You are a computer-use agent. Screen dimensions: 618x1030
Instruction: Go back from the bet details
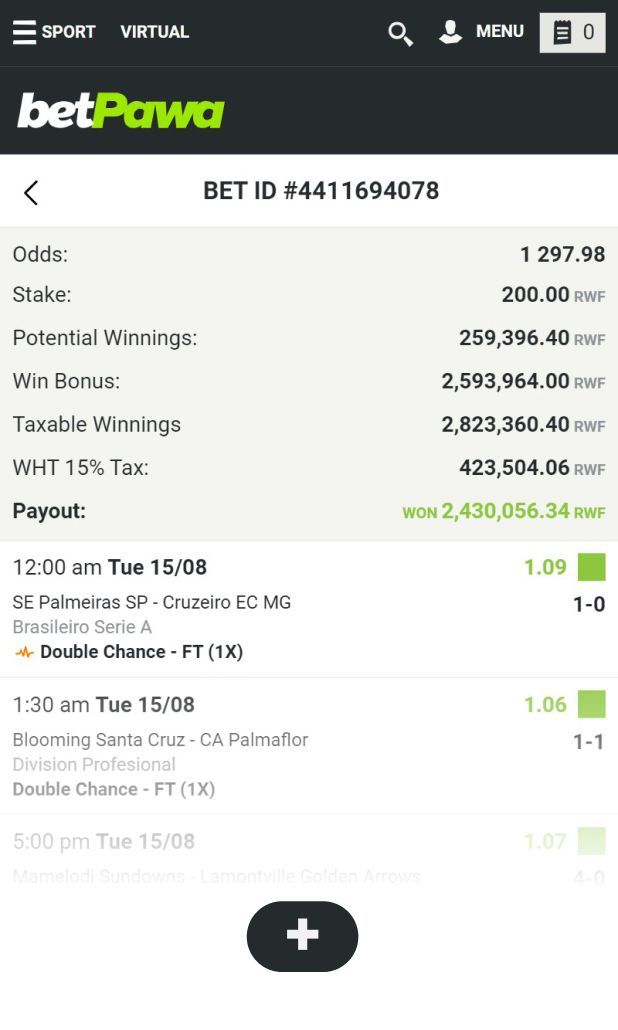(31, 192)
